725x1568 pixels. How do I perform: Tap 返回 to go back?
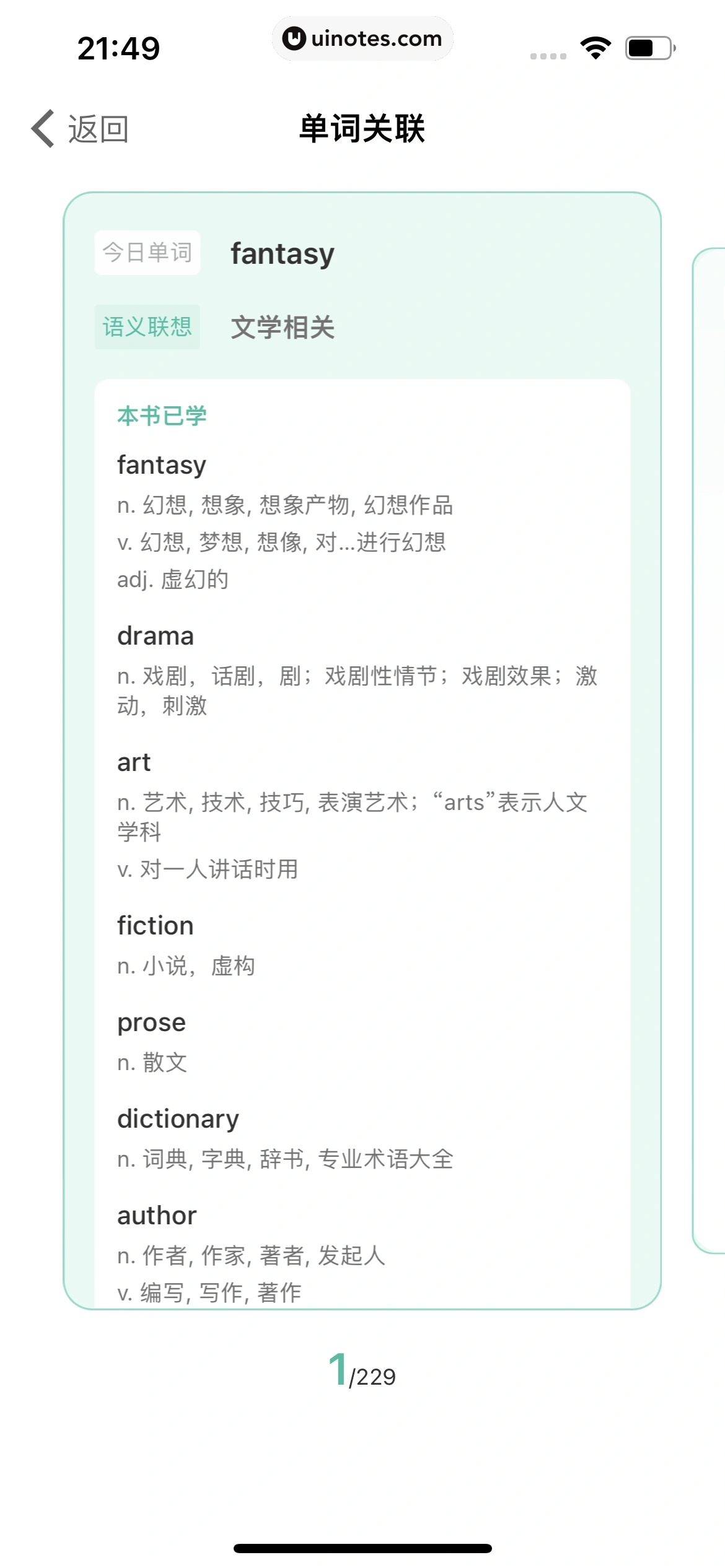tap(97, 129)
